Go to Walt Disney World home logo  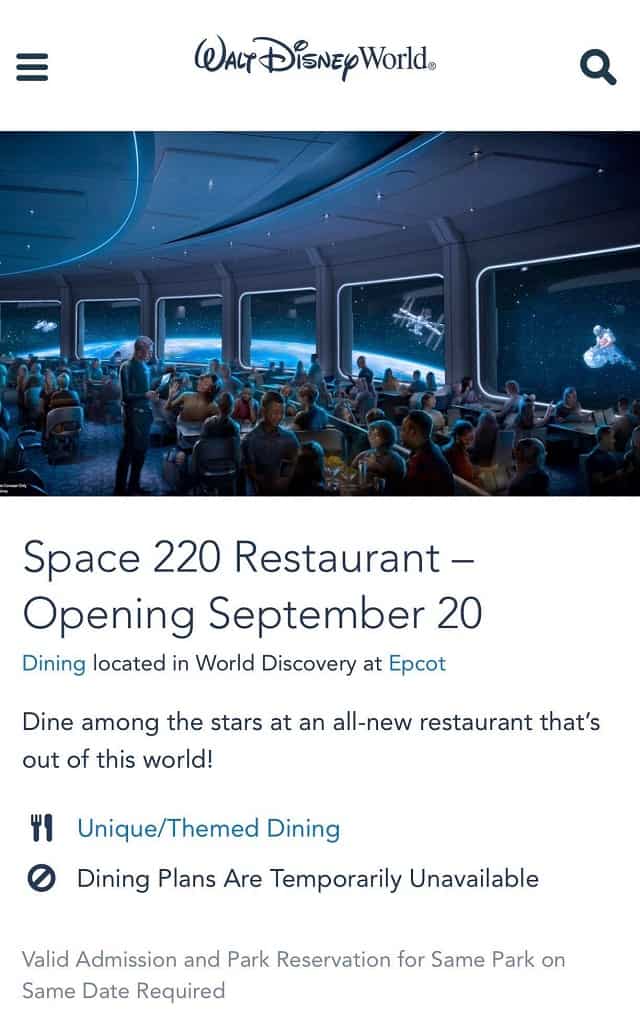[315, 59]
